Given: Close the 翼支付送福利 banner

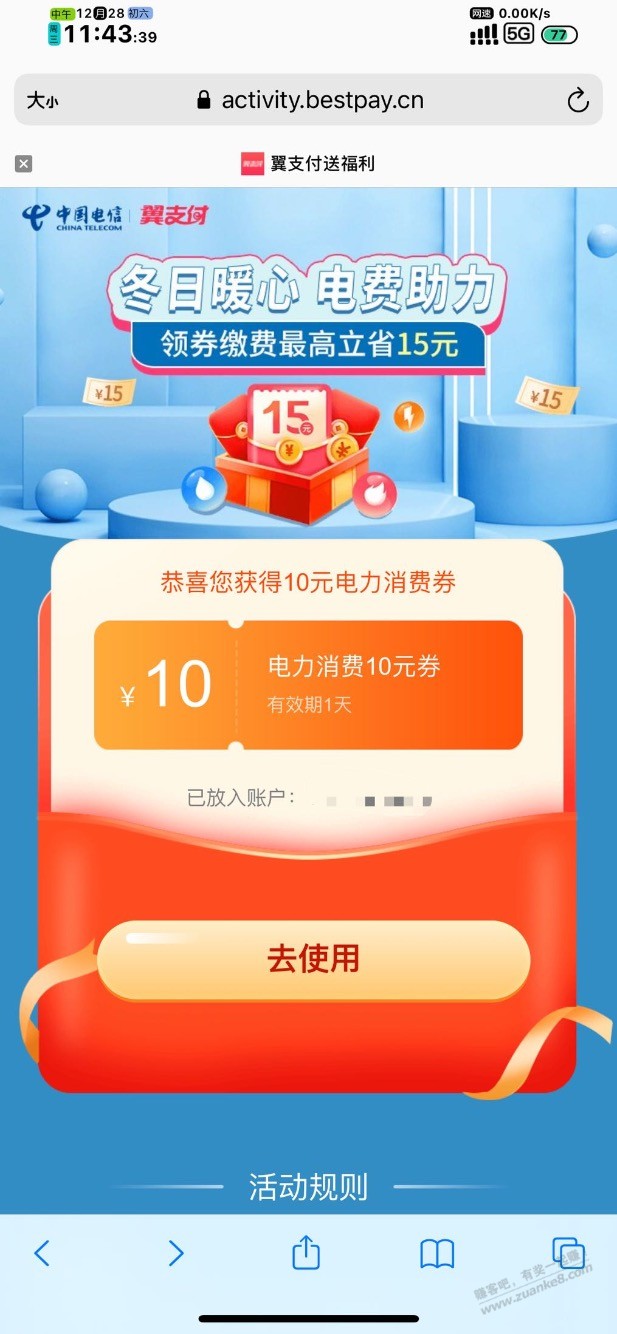Looking at the screenshot, I should coord(24,164).
